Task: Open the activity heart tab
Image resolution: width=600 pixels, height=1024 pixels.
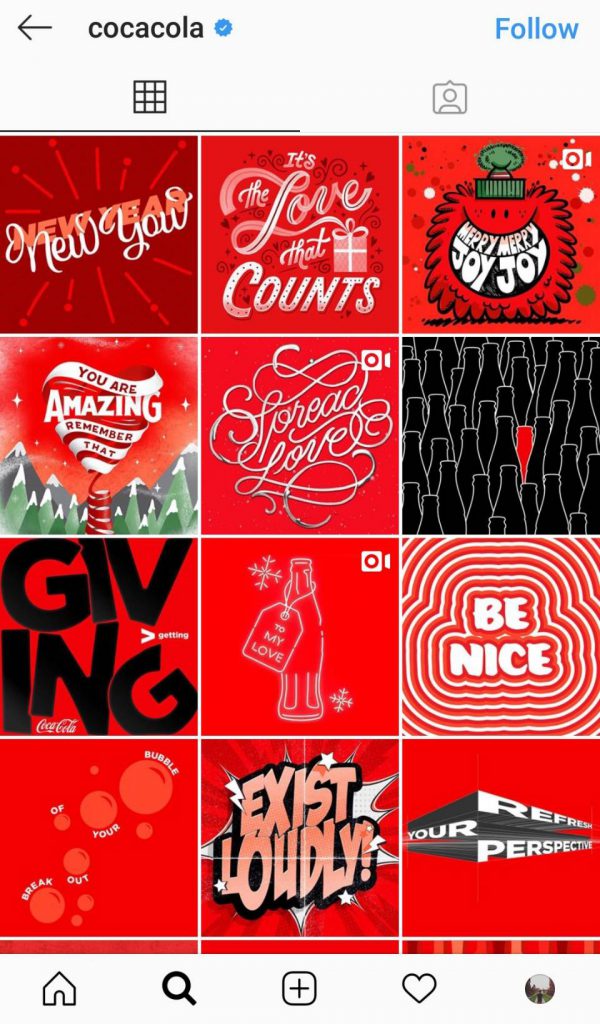Action: coord(419,988)
